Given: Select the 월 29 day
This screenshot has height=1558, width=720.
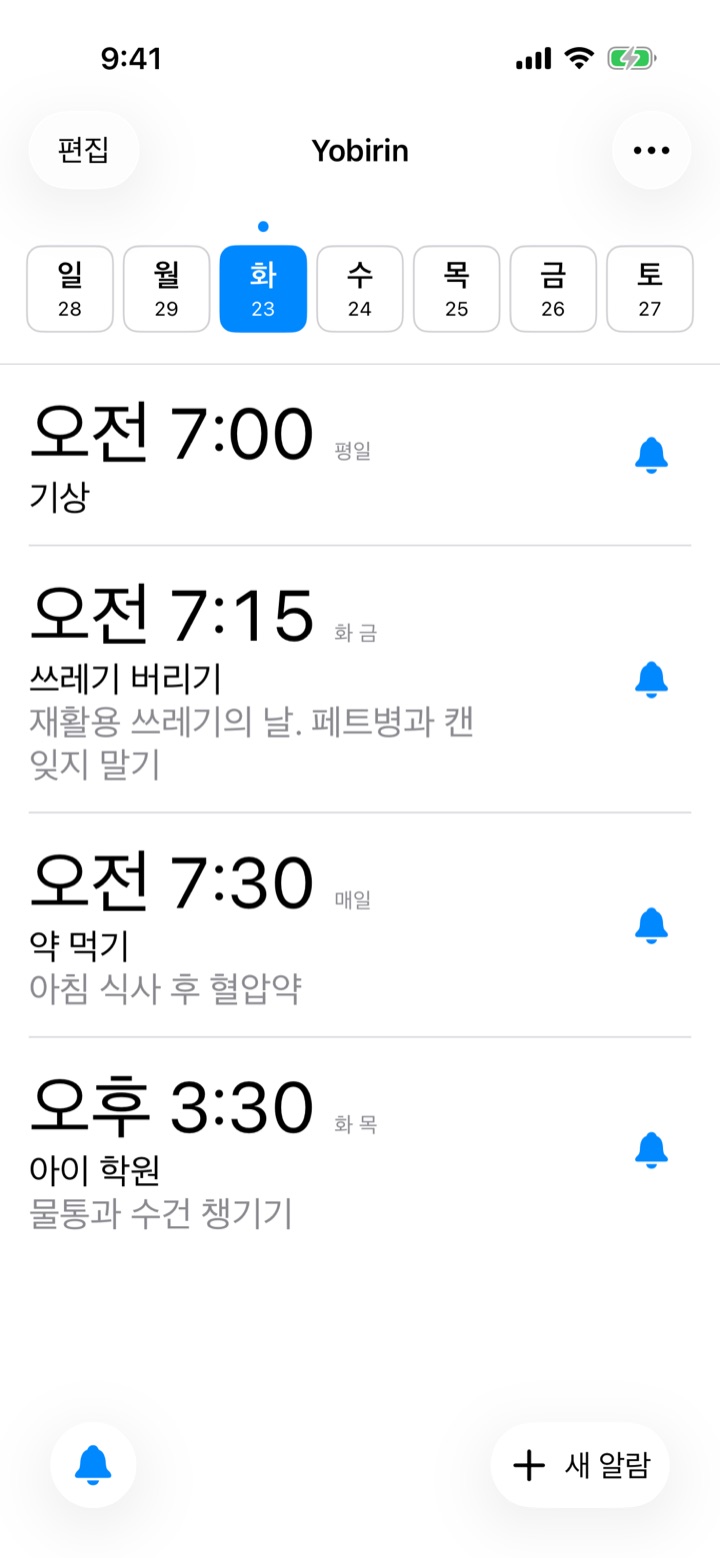Looking at the screenshot, I should 166,289.
